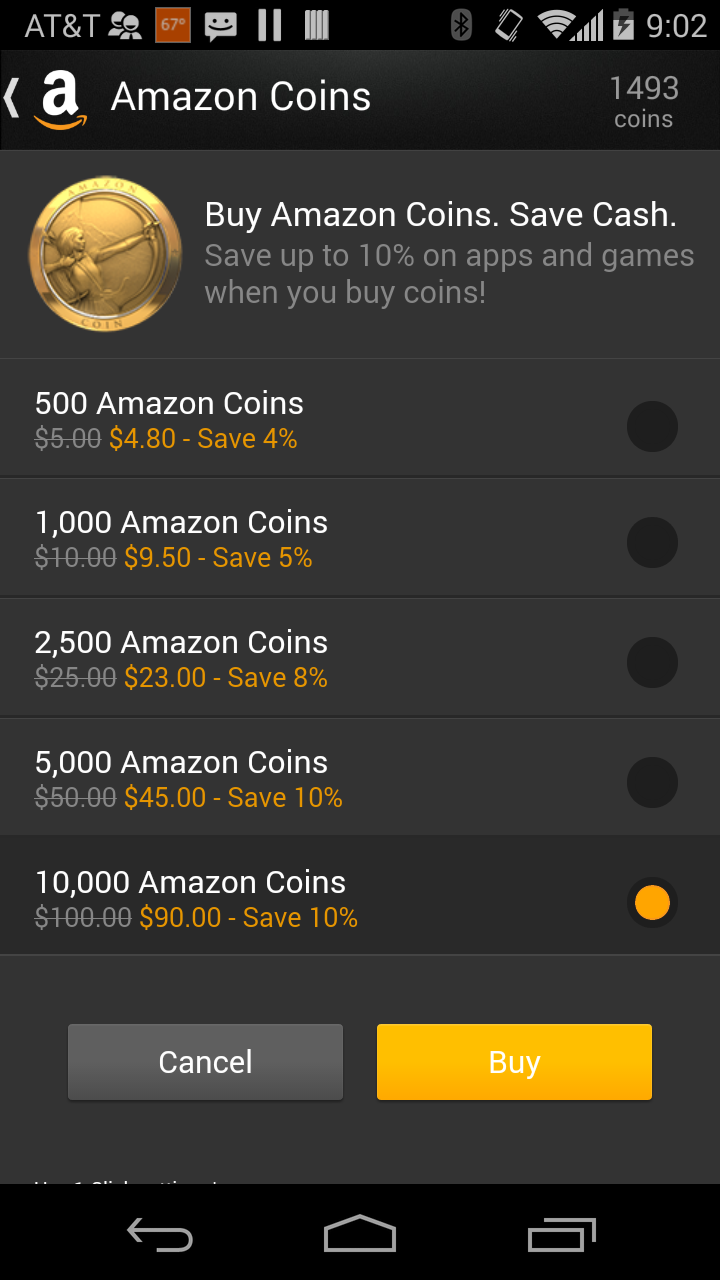This screenshot has height=1280, width=720.
Task: Tap the Android home button
Action: click(360, 1235)
